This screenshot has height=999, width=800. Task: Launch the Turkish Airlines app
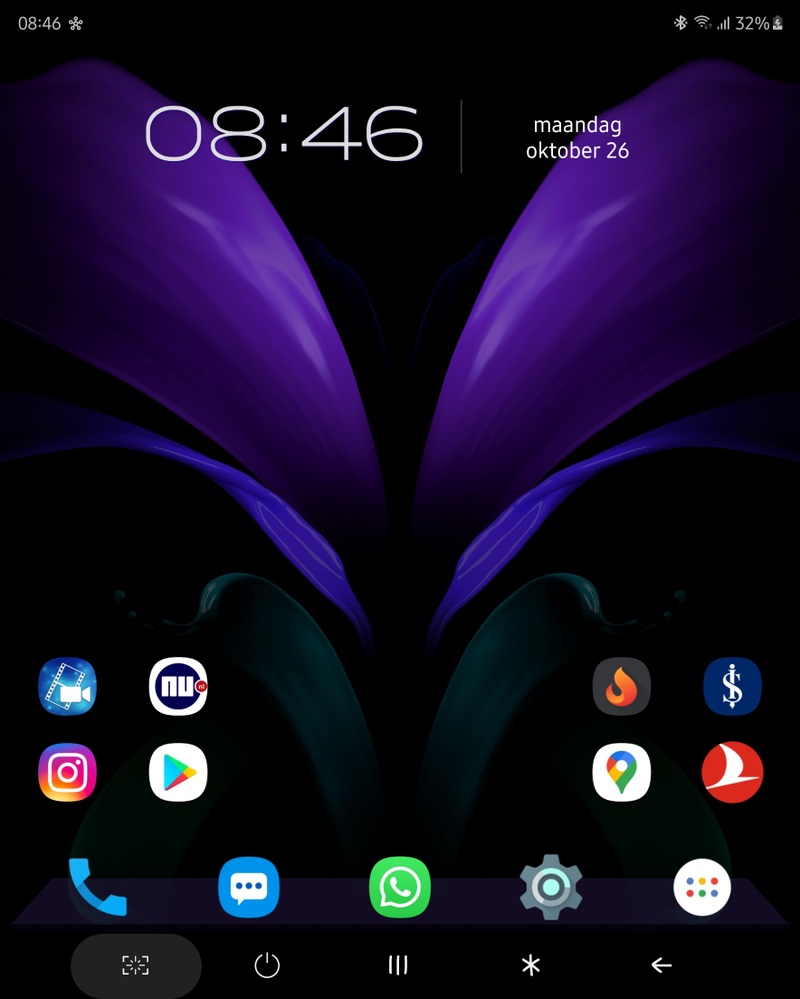pos(732,773)
